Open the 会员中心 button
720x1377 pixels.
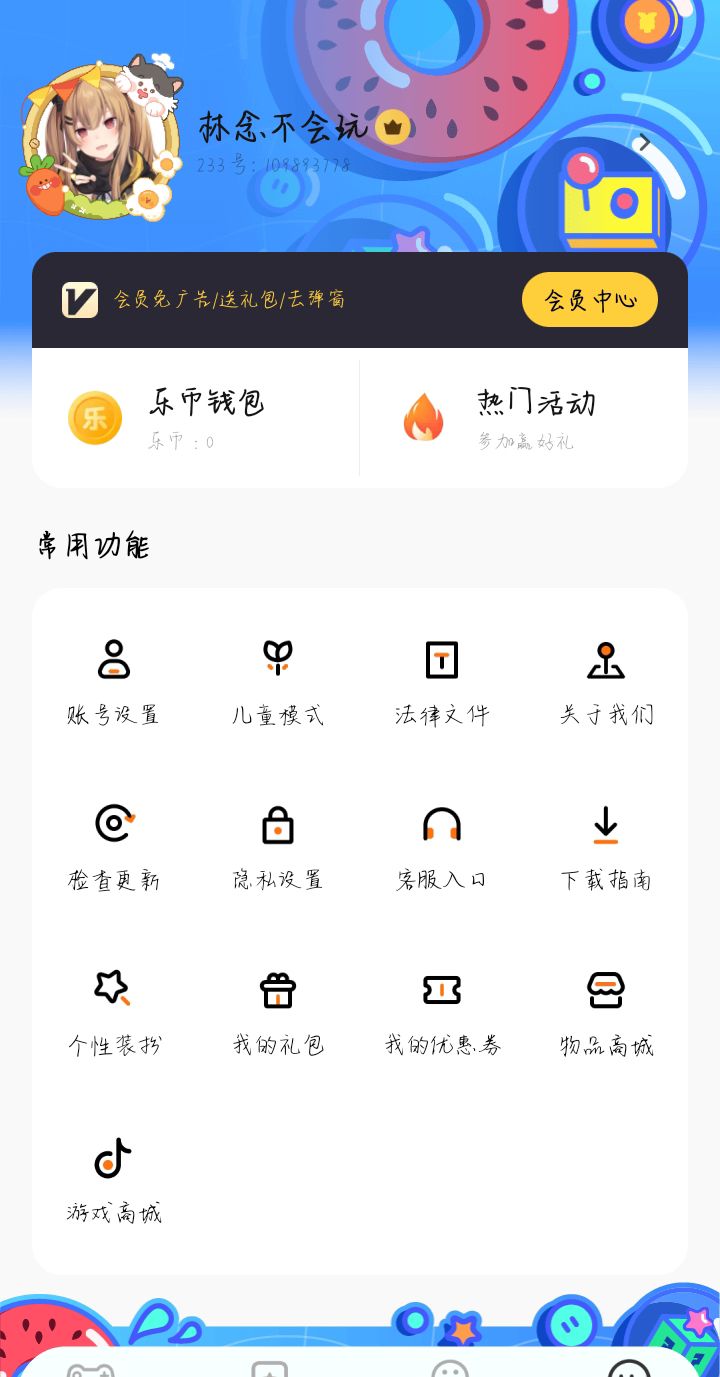[x=589, y=299]
